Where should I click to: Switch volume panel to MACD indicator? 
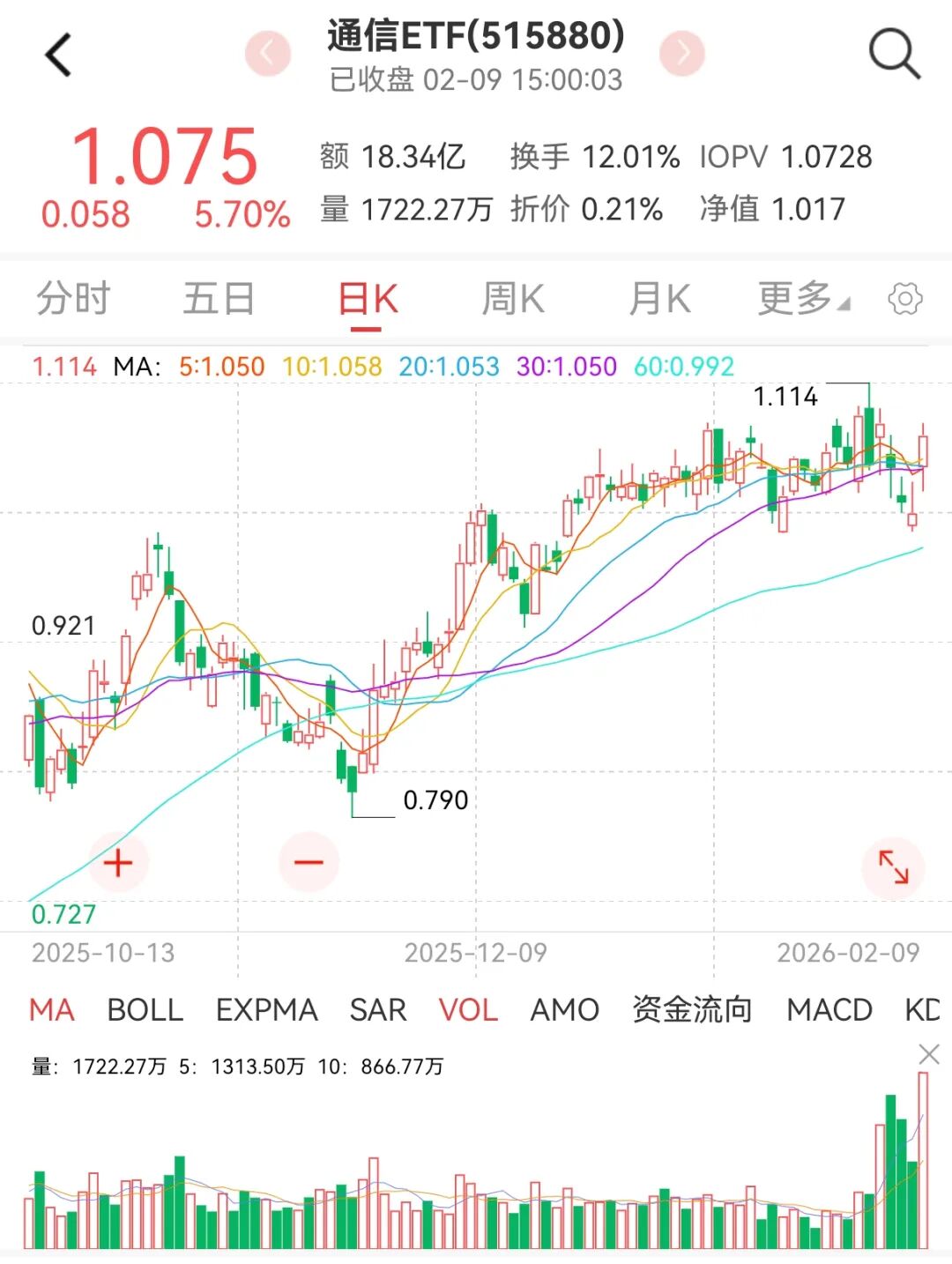(x=827, y=1010)
